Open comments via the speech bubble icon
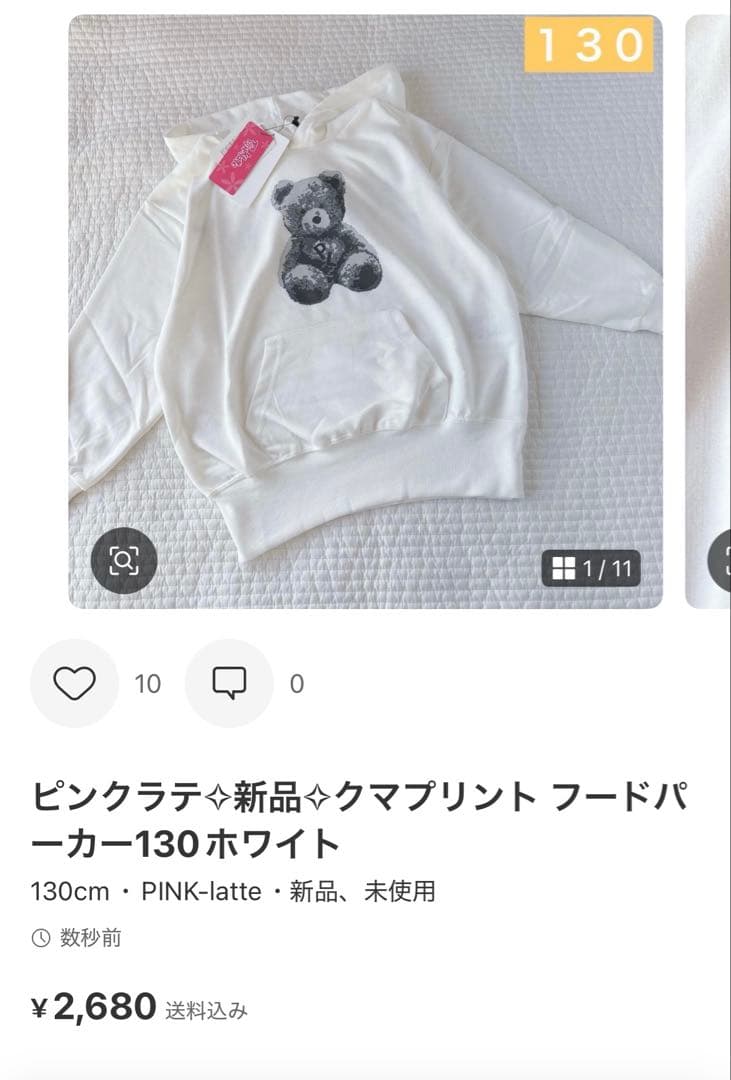 [231, 684]
